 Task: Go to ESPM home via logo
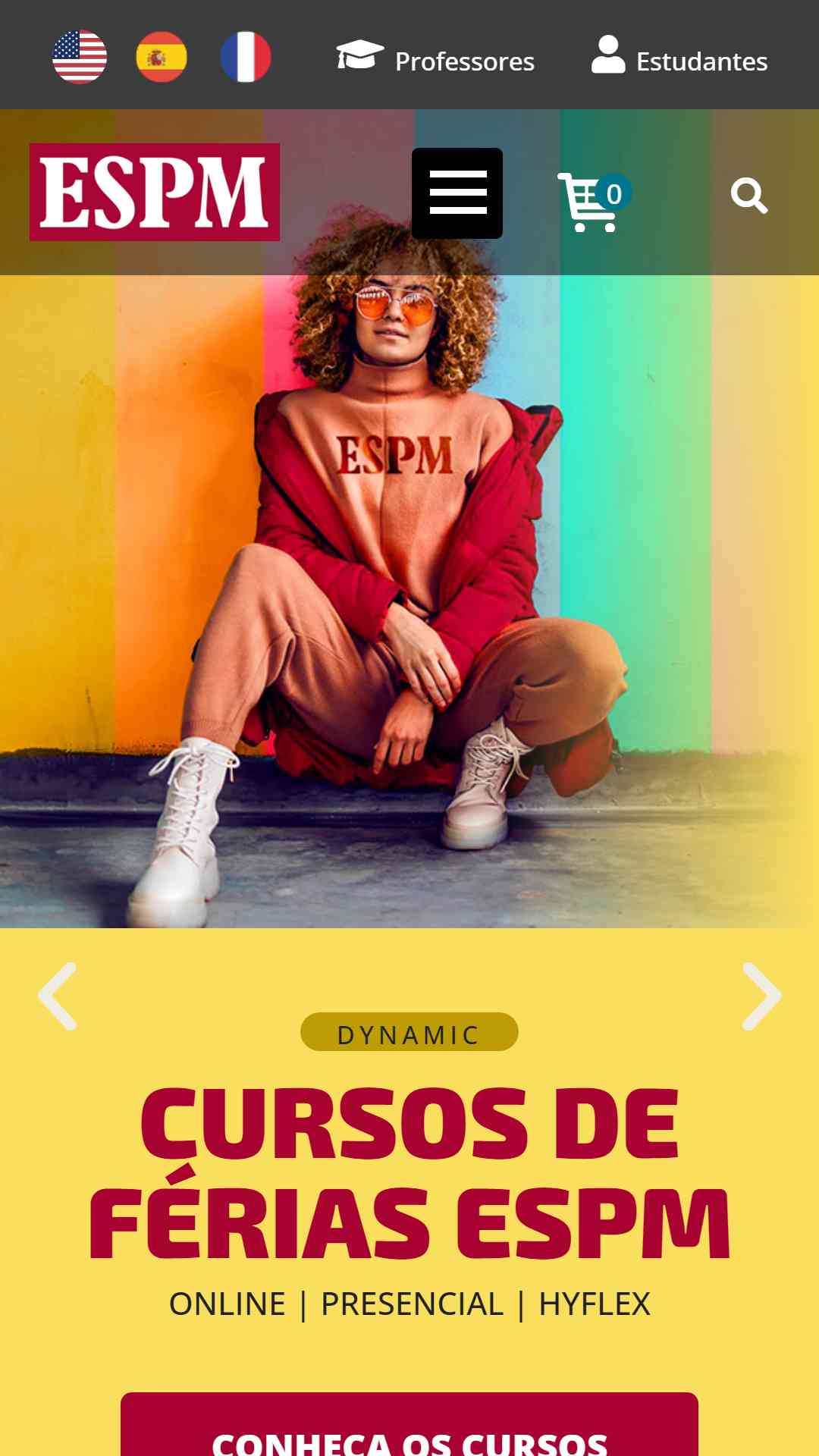click(155, 192)
